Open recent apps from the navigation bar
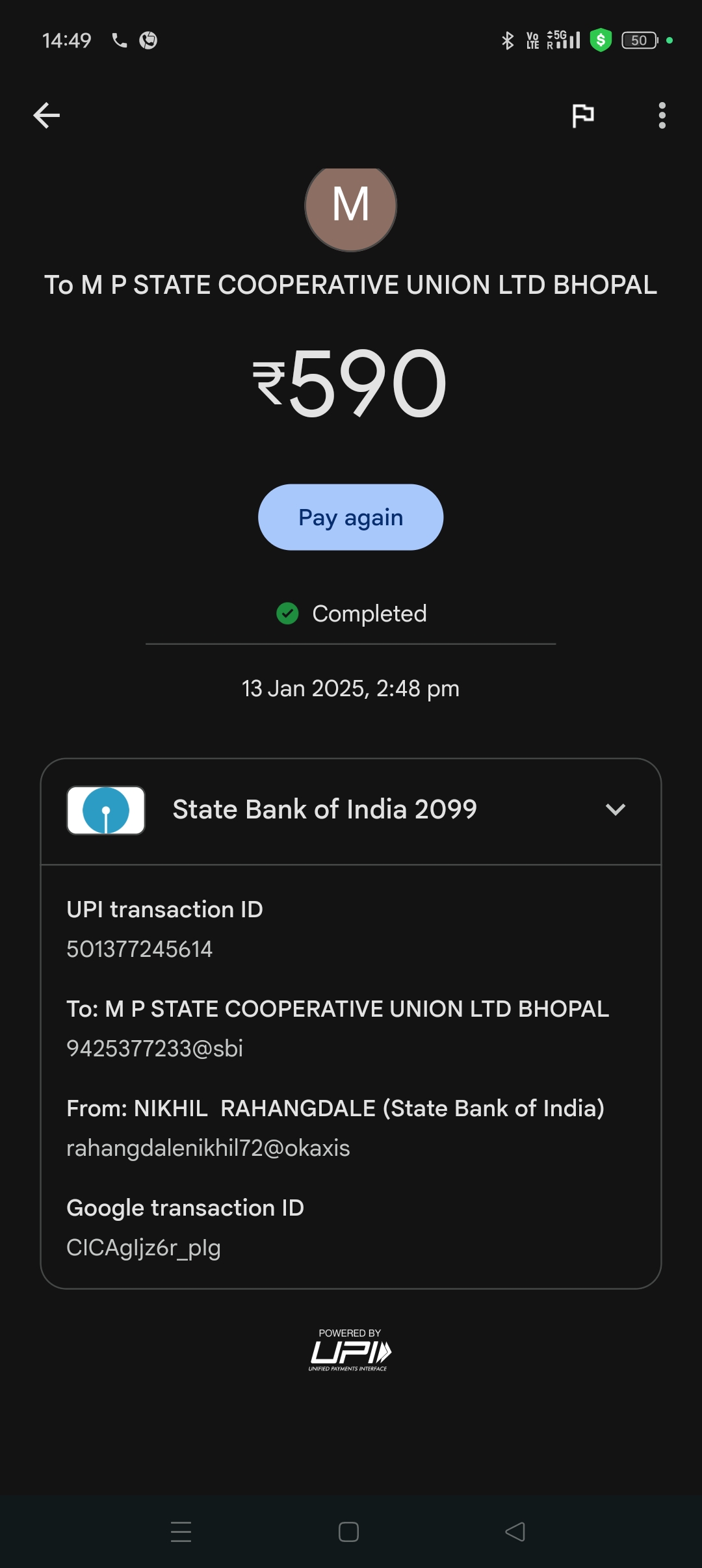This screenshot has width=702, height=1568. point(181,1532)
